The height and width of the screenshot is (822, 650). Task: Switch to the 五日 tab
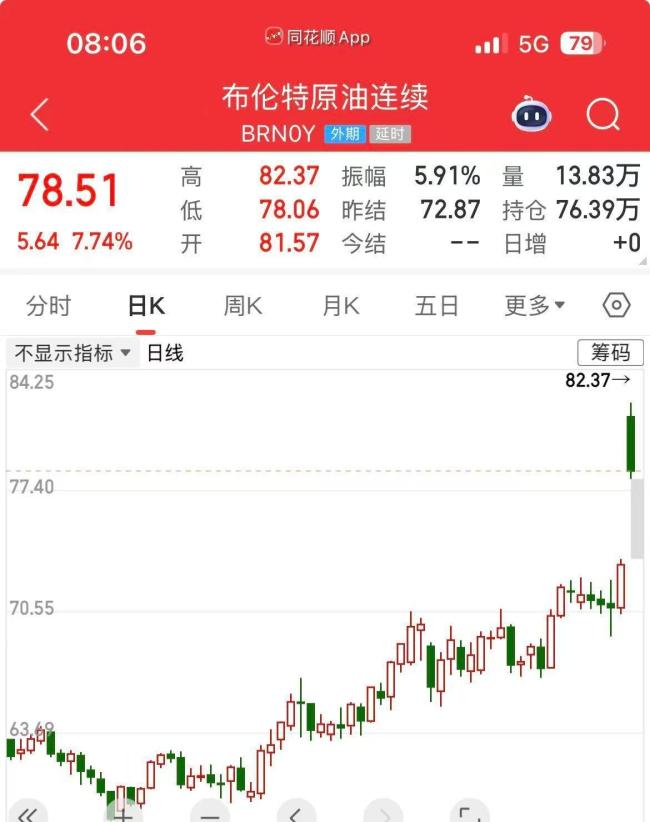click(437, 306)
